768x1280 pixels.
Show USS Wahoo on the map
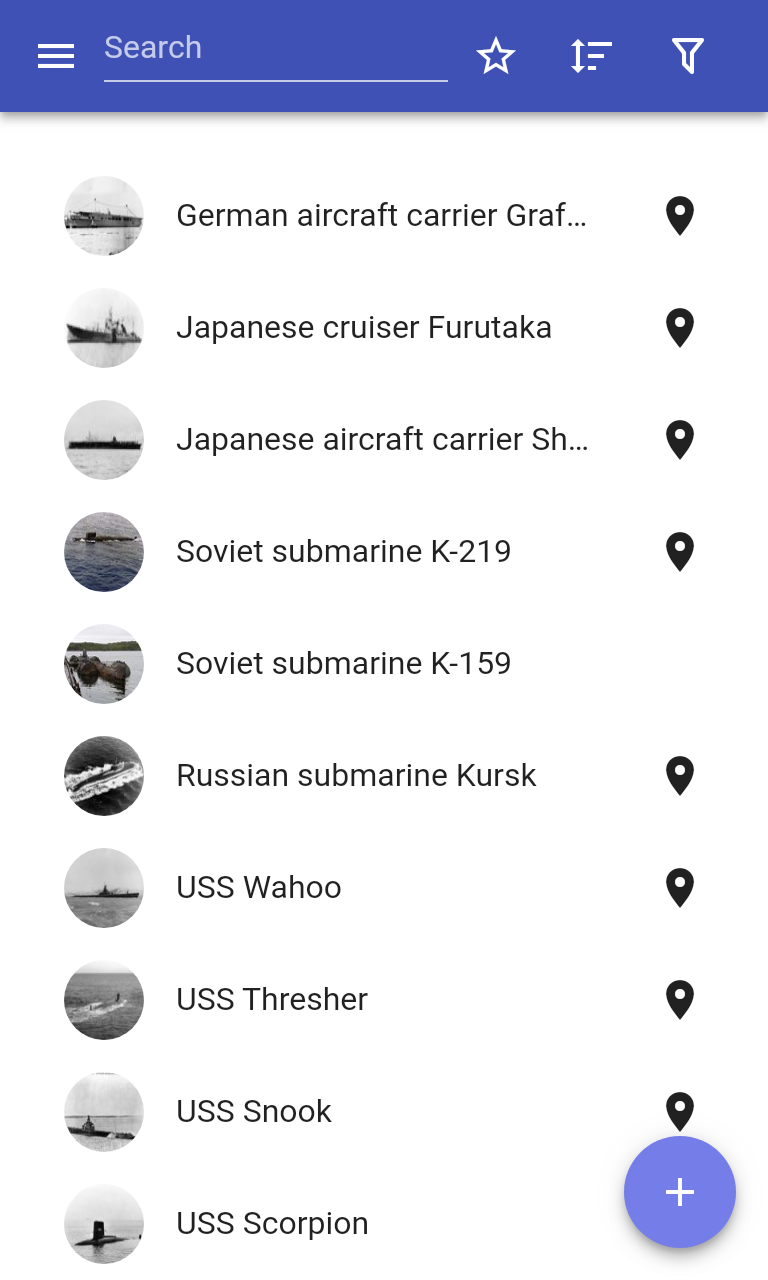680,888
